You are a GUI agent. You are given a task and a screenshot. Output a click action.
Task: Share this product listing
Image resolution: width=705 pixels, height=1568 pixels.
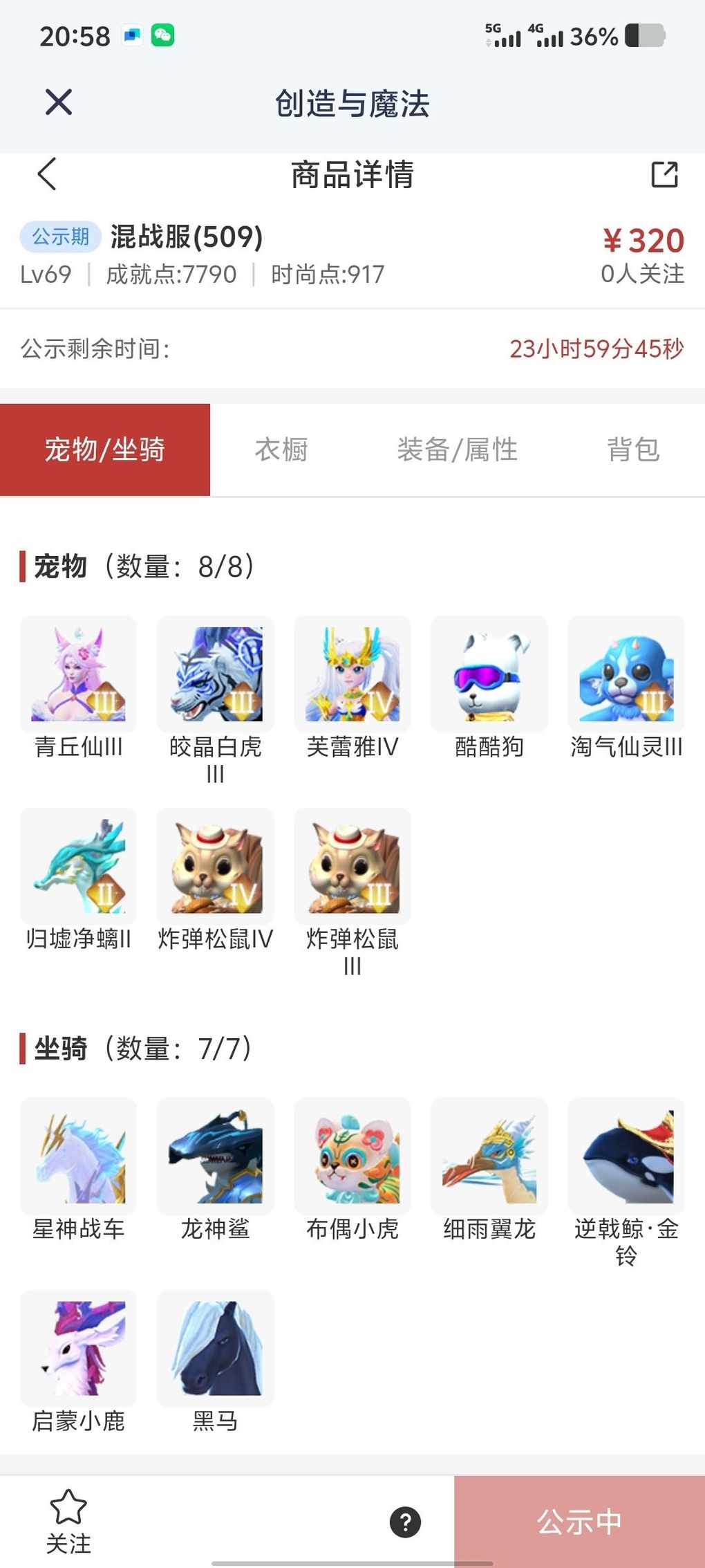664,174
